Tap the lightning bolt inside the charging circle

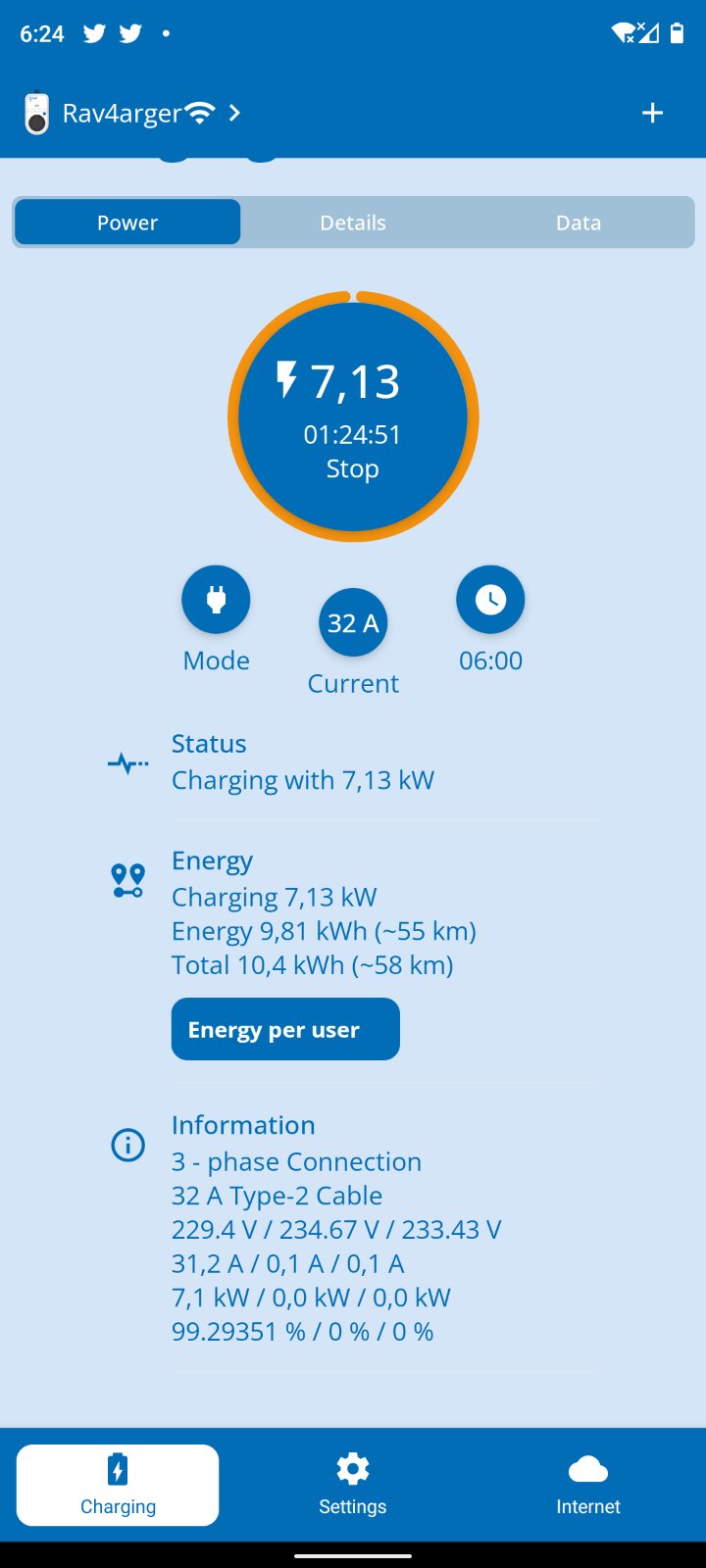(x=286, y=377)
